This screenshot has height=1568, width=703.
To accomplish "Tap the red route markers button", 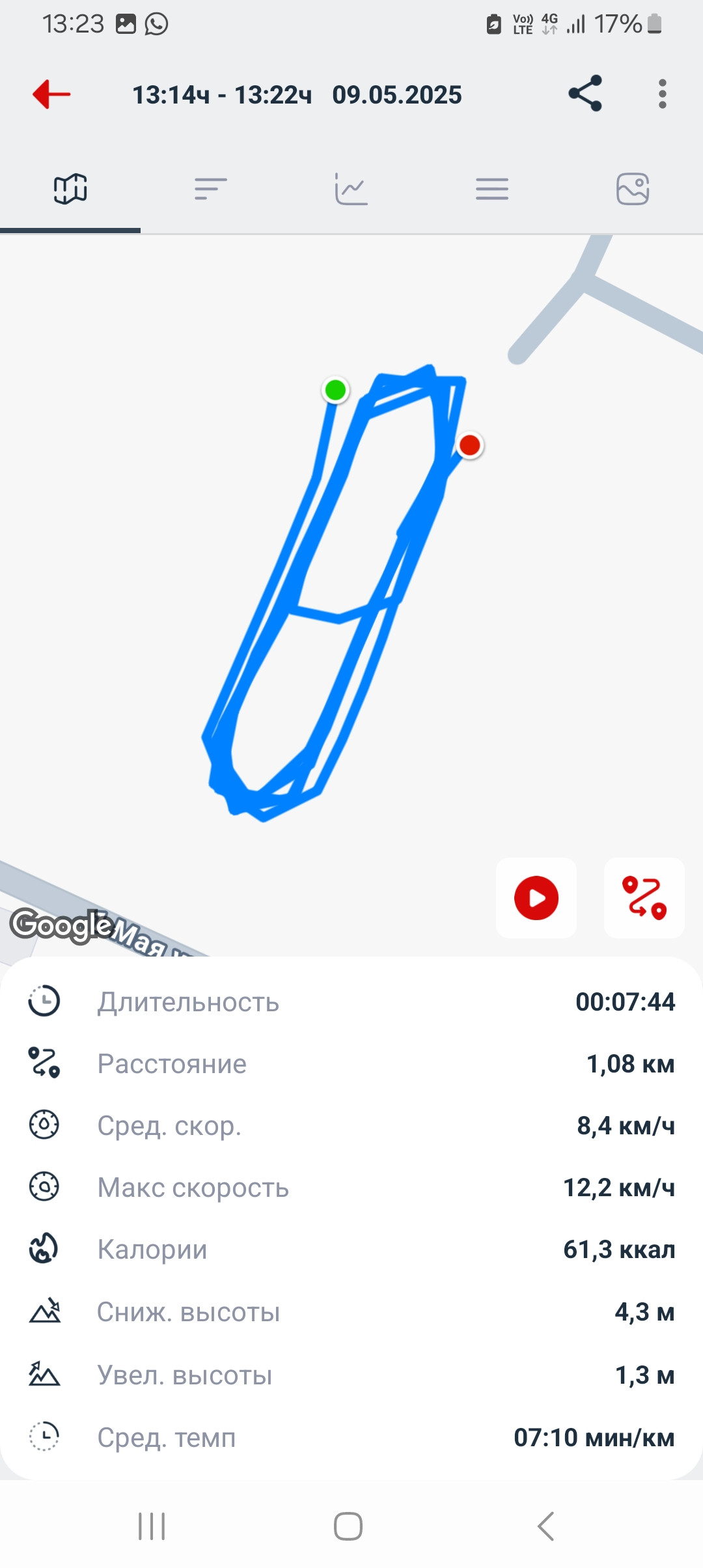I will pyautogui.click(x=644, y=898).
